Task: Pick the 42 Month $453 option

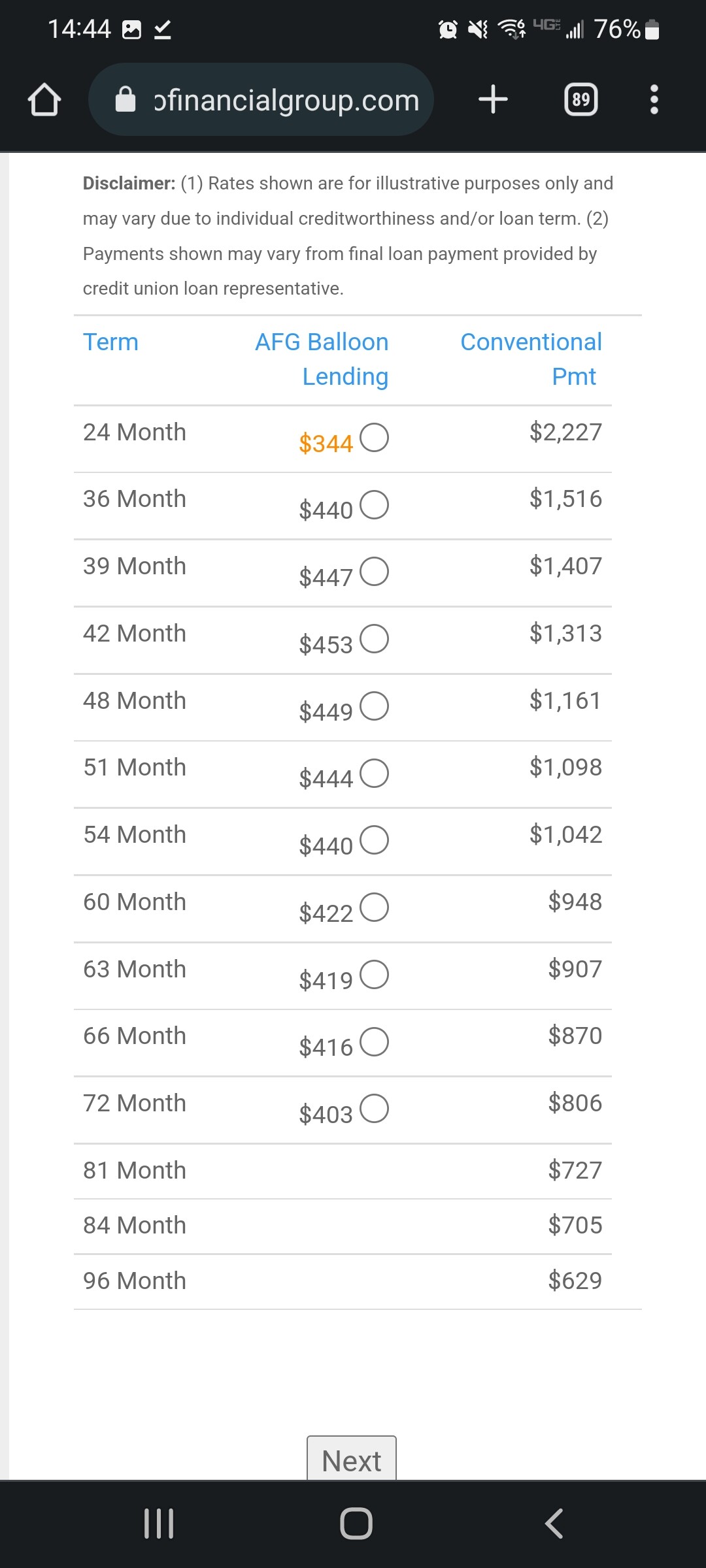Action: point(374,639)
